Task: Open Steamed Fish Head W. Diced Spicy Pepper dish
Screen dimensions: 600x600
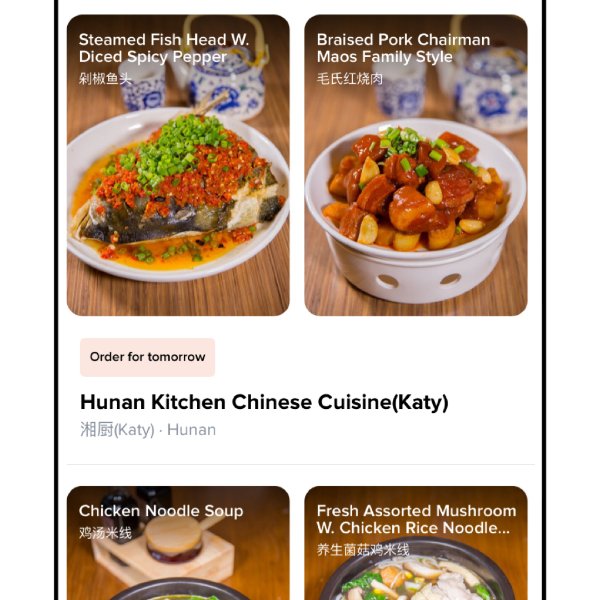Action: point(178,166)
